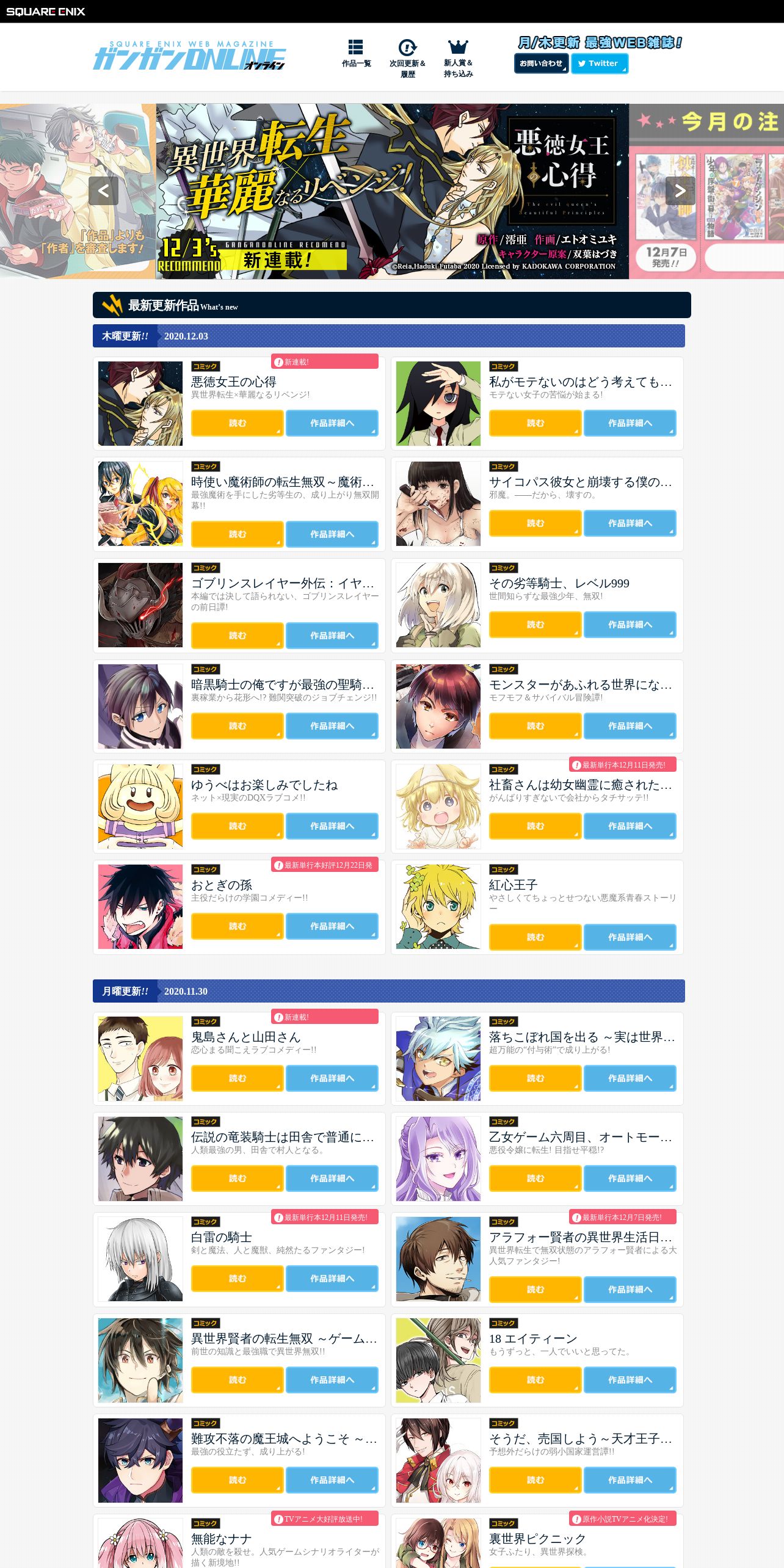Screen dimensions: 784x1568
Task: Open 作品詳細へ for 鬼島さんと山田さん
Action: [x=332, y=1078]
